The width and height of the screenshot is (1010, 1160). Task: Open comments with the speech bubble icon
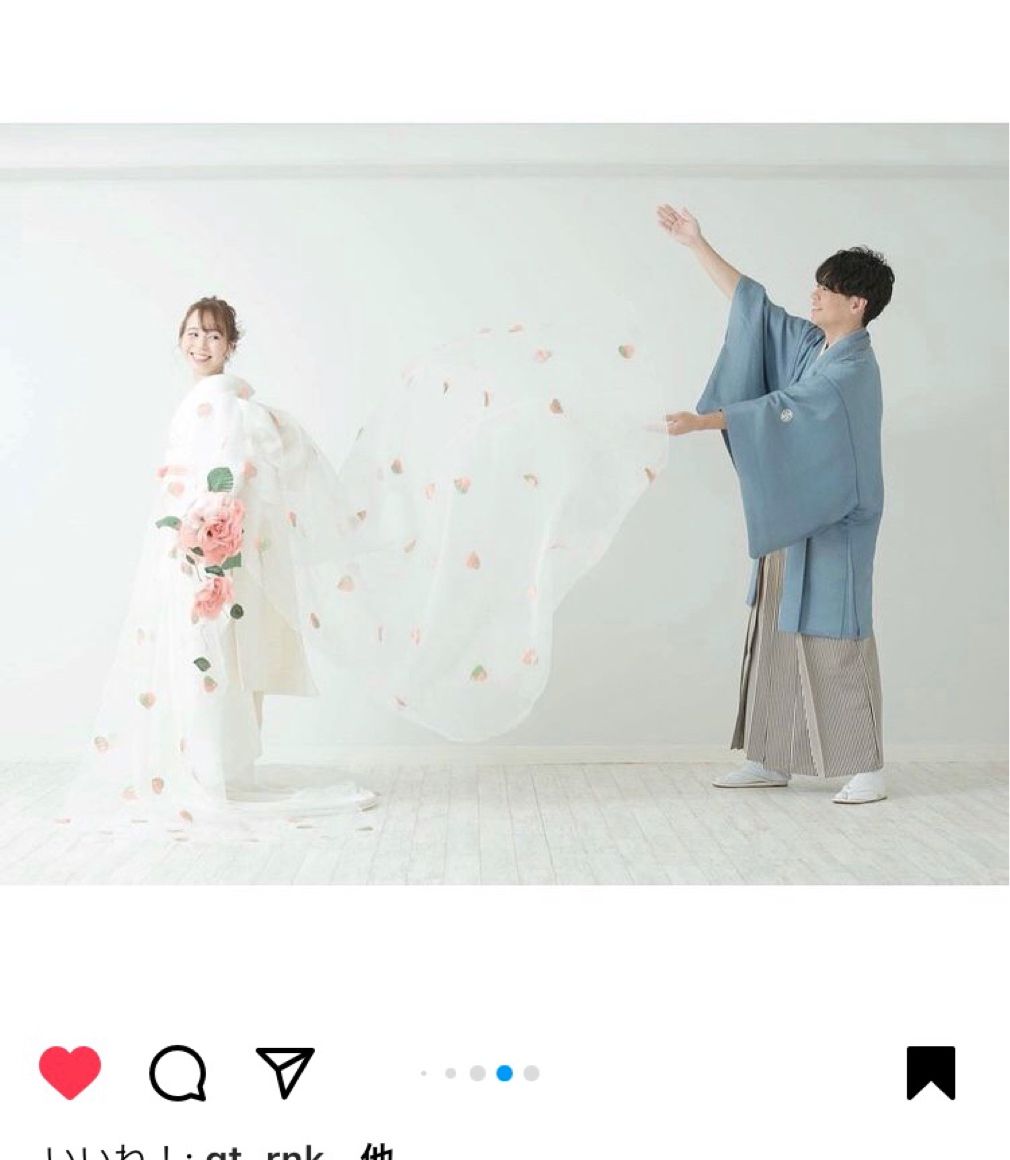178,1073
